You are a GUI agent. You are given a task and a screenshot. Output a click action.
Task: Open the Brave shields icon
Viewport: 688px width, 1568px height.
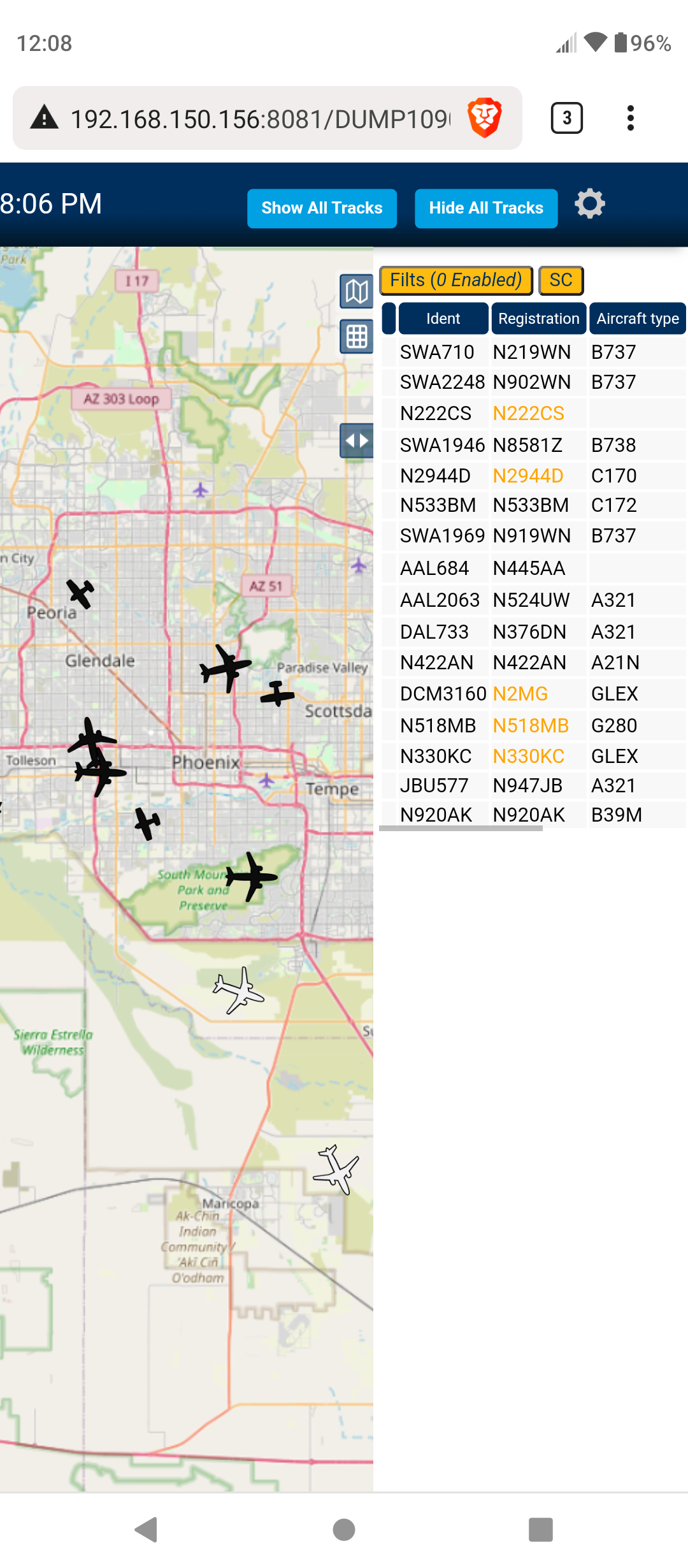[485, 118]
